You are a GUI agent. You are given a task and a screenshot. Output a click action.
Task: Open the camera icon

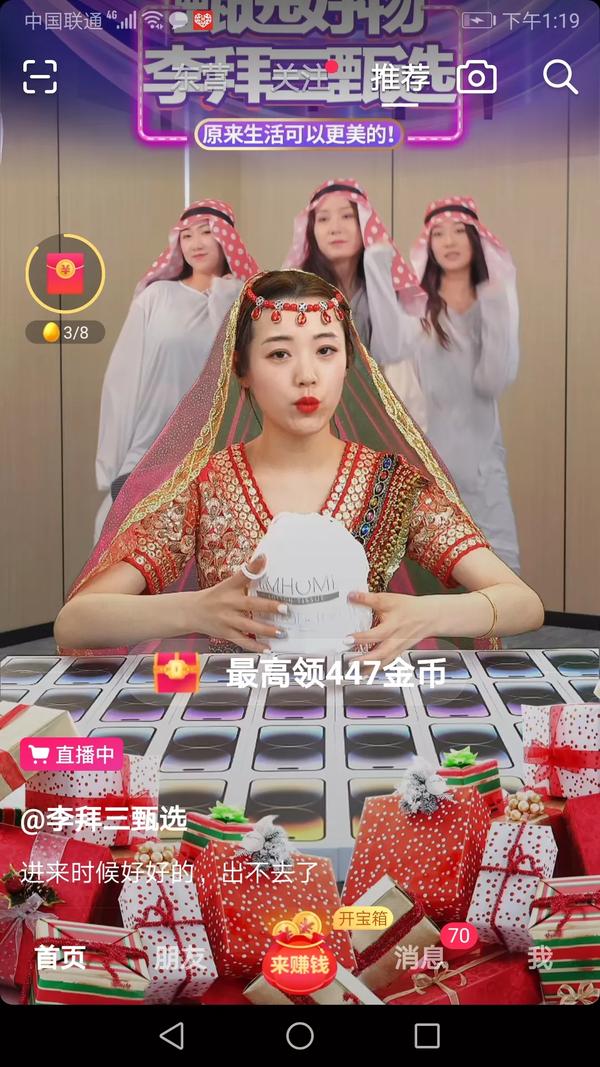coord(477,78)
